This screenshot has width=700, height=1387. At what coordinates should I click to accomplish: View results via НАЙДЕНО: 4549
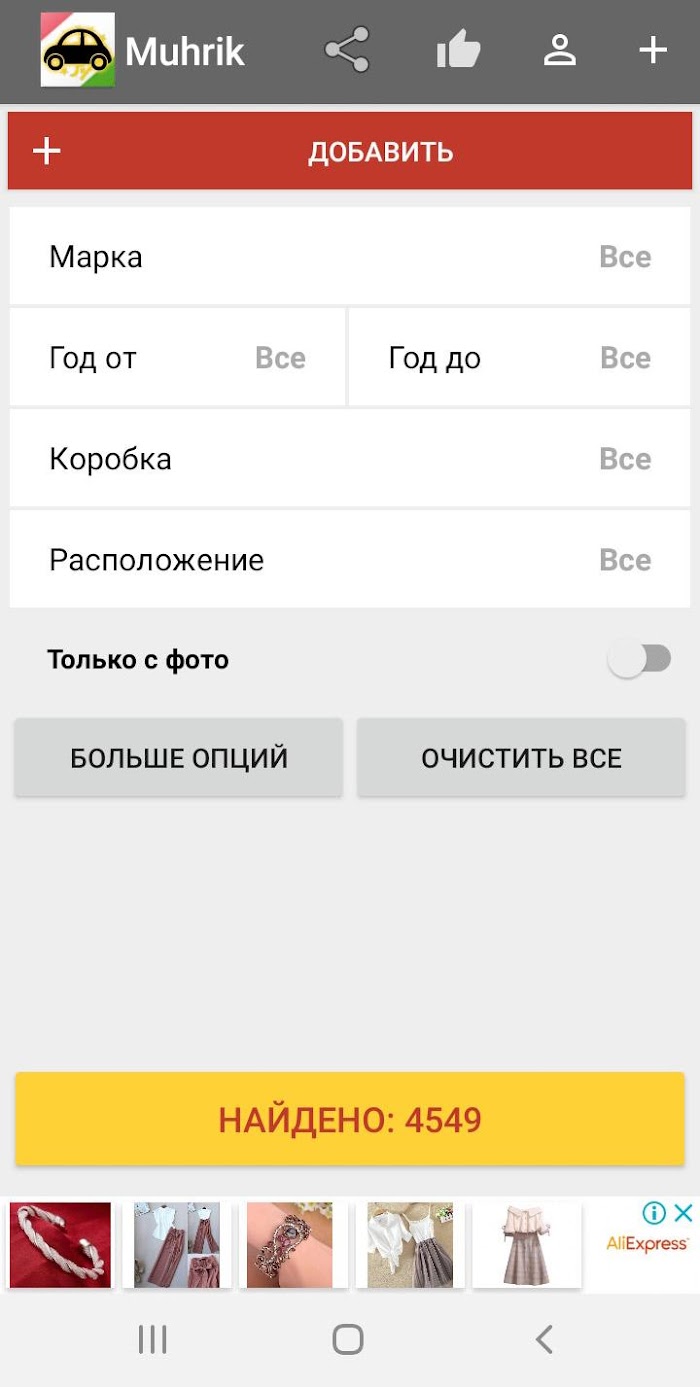[350, 1119]
